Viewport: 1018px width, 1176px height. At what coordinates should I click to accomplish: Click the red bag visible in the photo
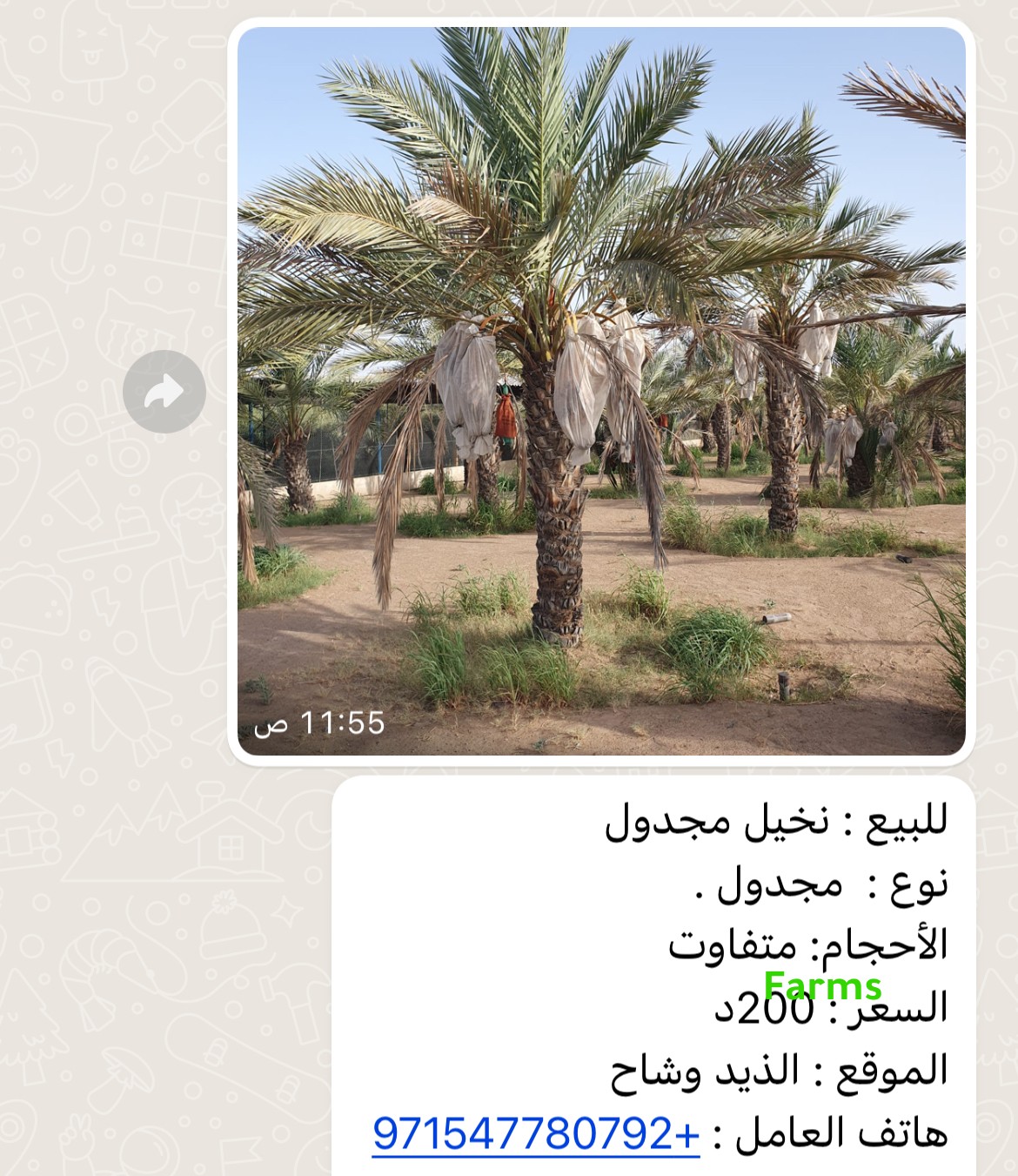coord(503,412)
